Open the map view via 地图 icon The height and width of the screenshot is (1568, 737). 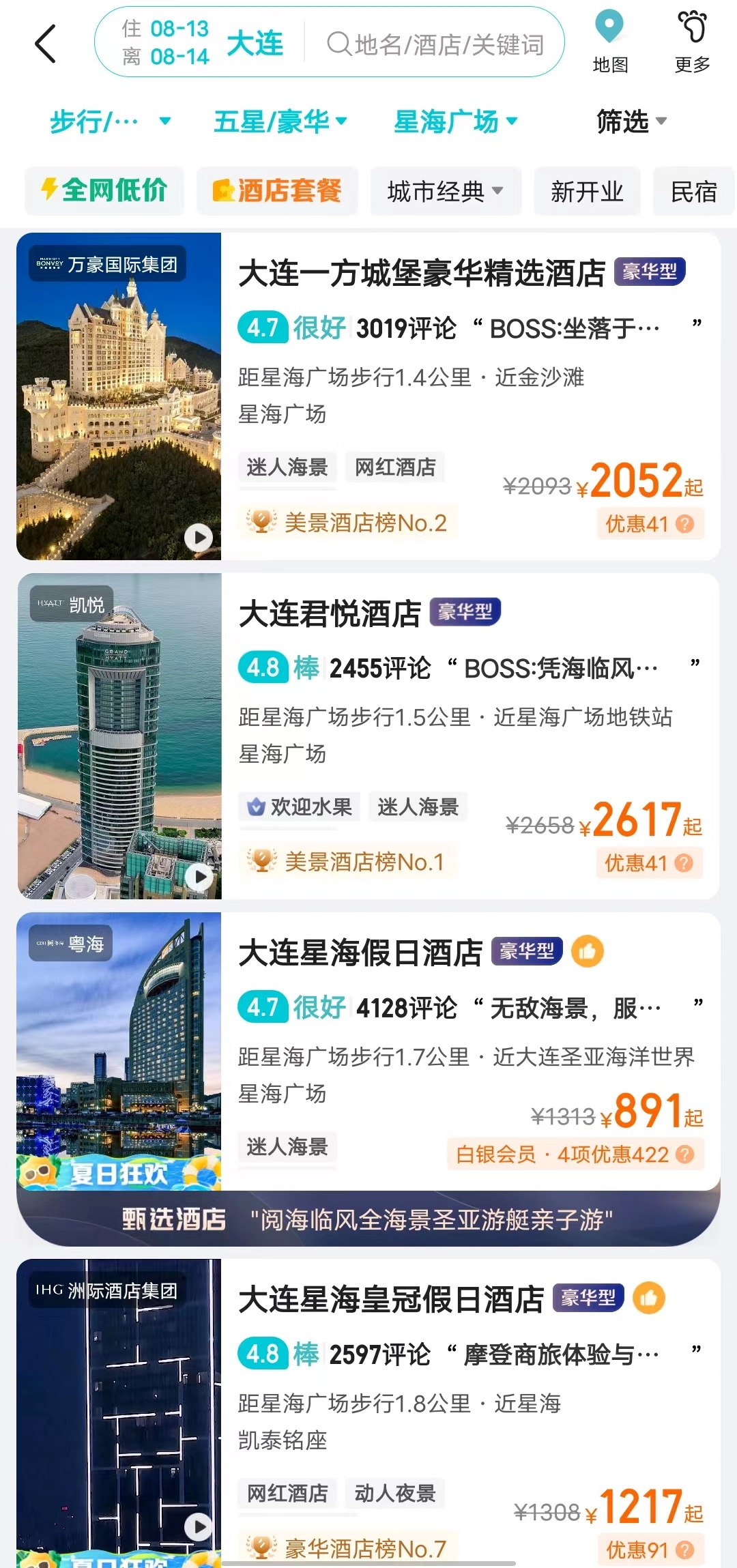pos(609,38)
